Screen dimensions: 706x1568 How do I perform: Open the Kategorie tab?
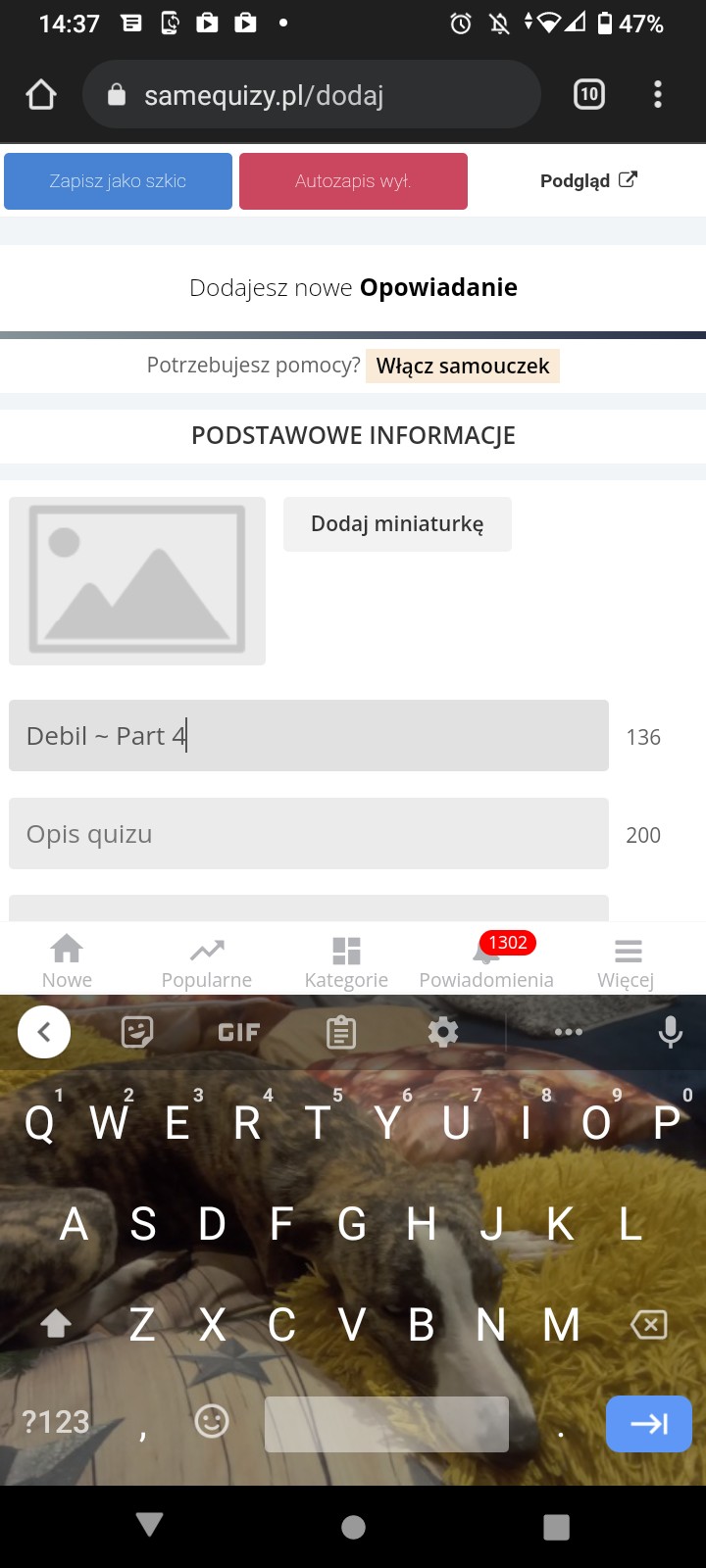point(346,961)
